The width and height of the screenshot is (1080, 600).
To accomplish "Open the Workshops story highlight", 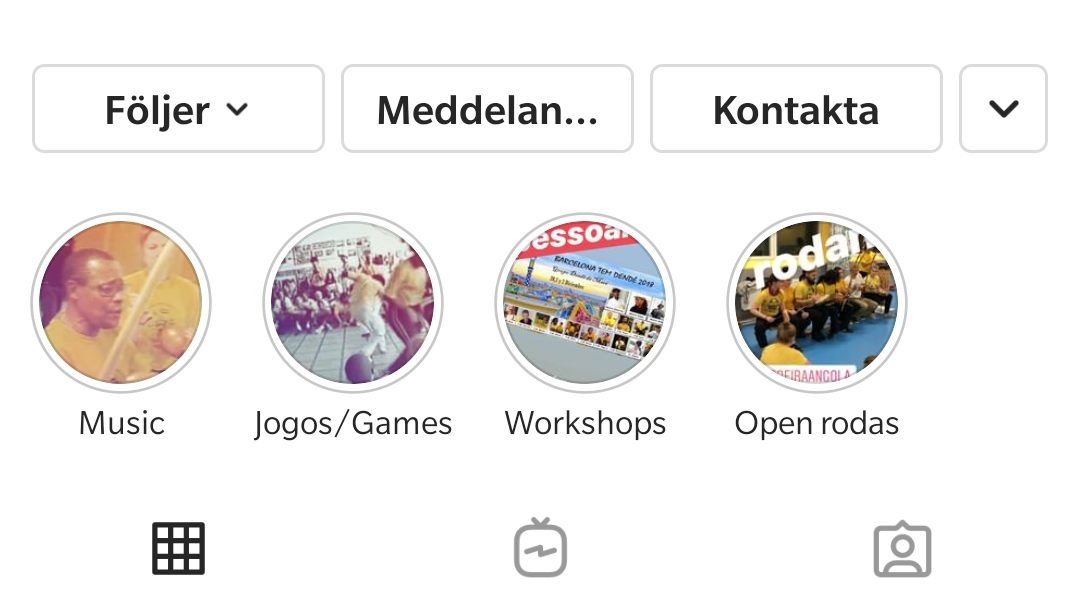I will tap(585, 303).
